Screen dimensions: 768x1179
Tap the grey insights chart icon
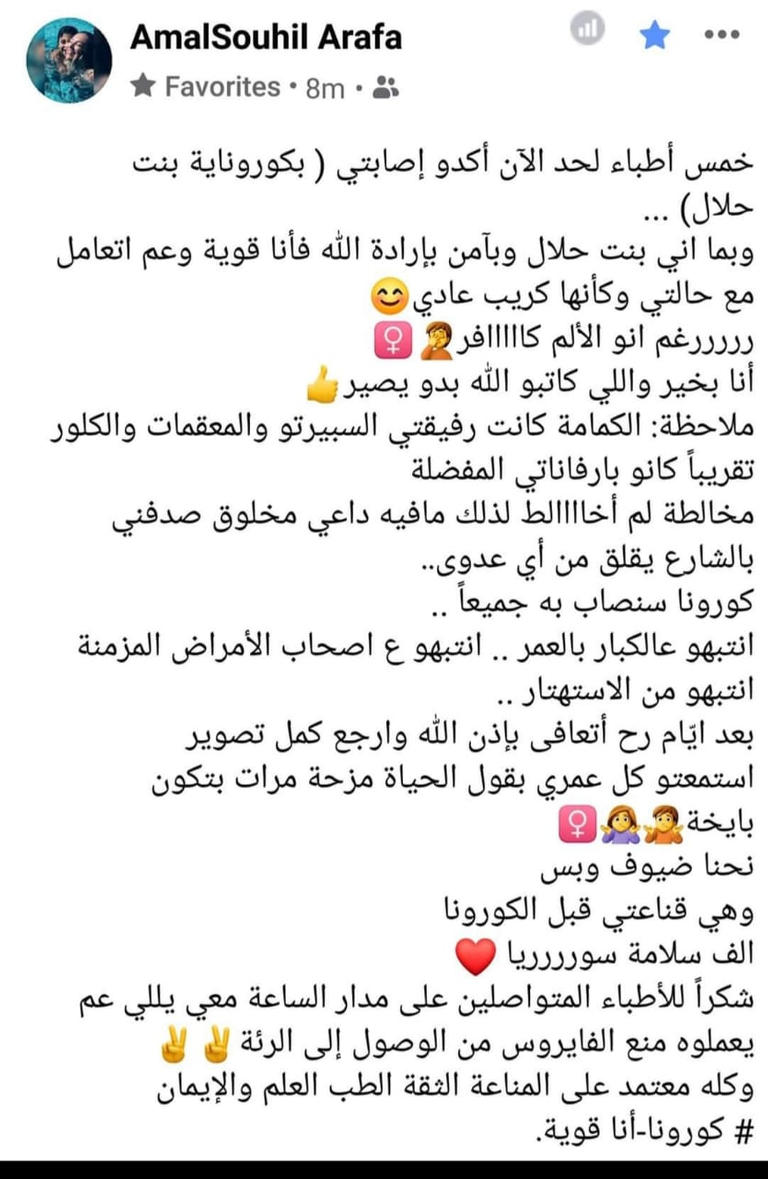click(x=588, y=30)
